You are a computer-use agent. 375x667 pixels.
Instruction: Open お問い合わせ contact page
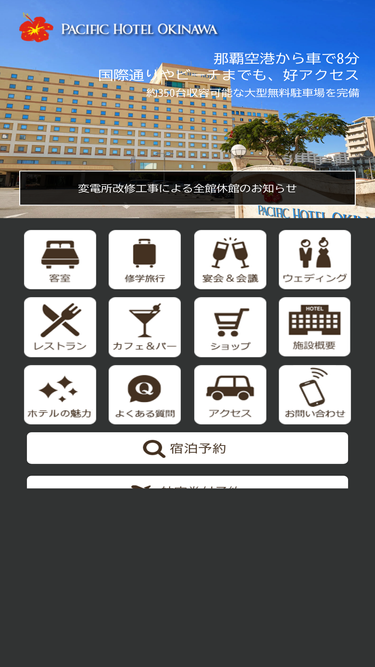click(315, 395)
